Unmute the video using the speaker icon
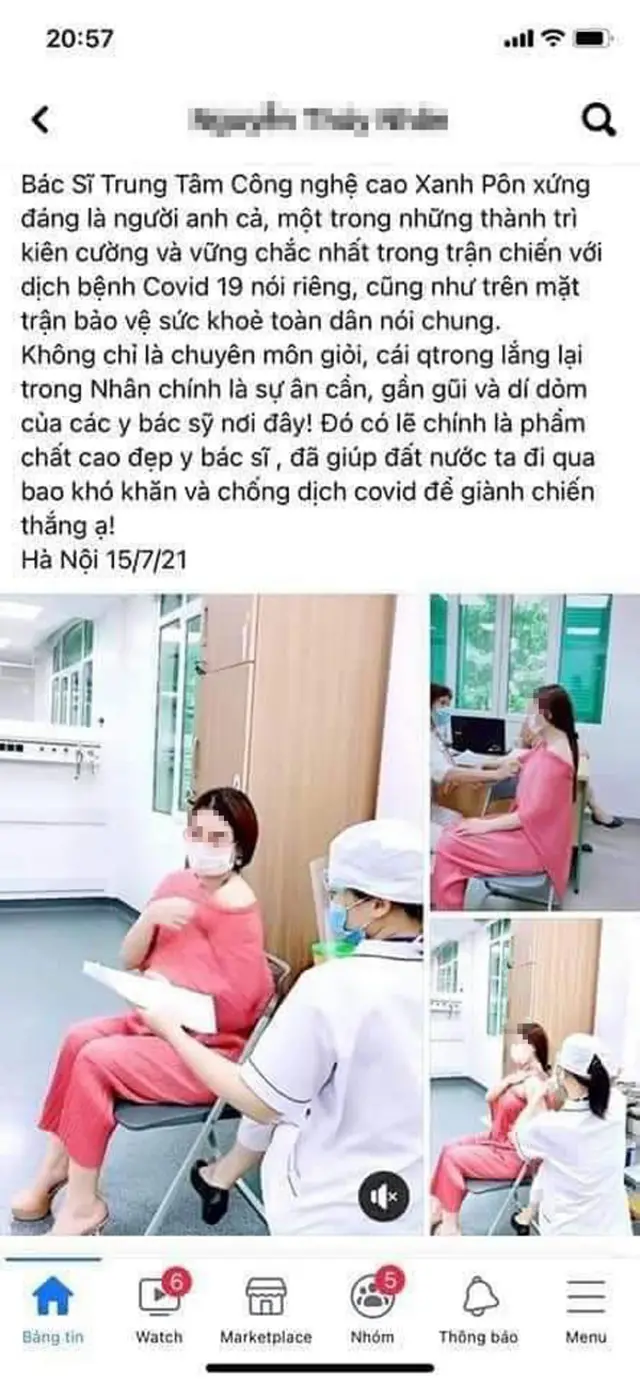 pos(384,1195)
